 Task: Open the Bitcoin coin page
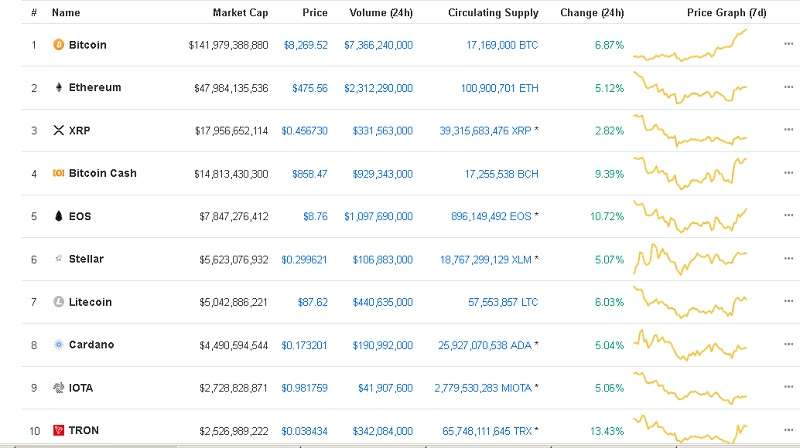87,45
